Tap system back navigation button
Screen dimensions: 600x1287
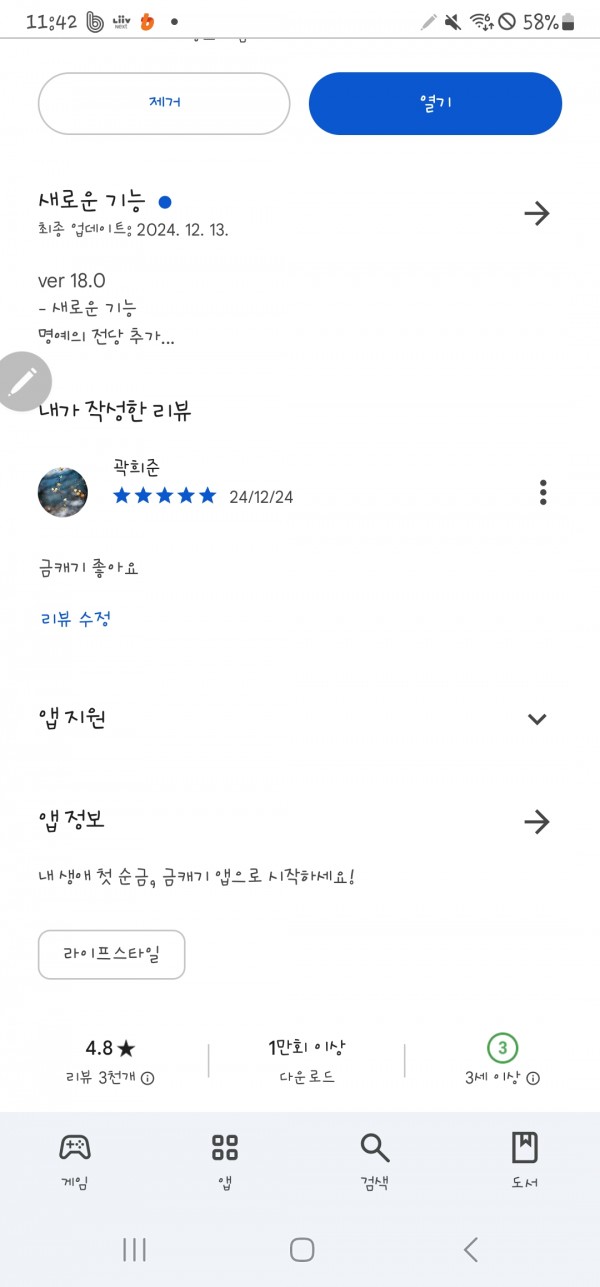[470, 1249]
